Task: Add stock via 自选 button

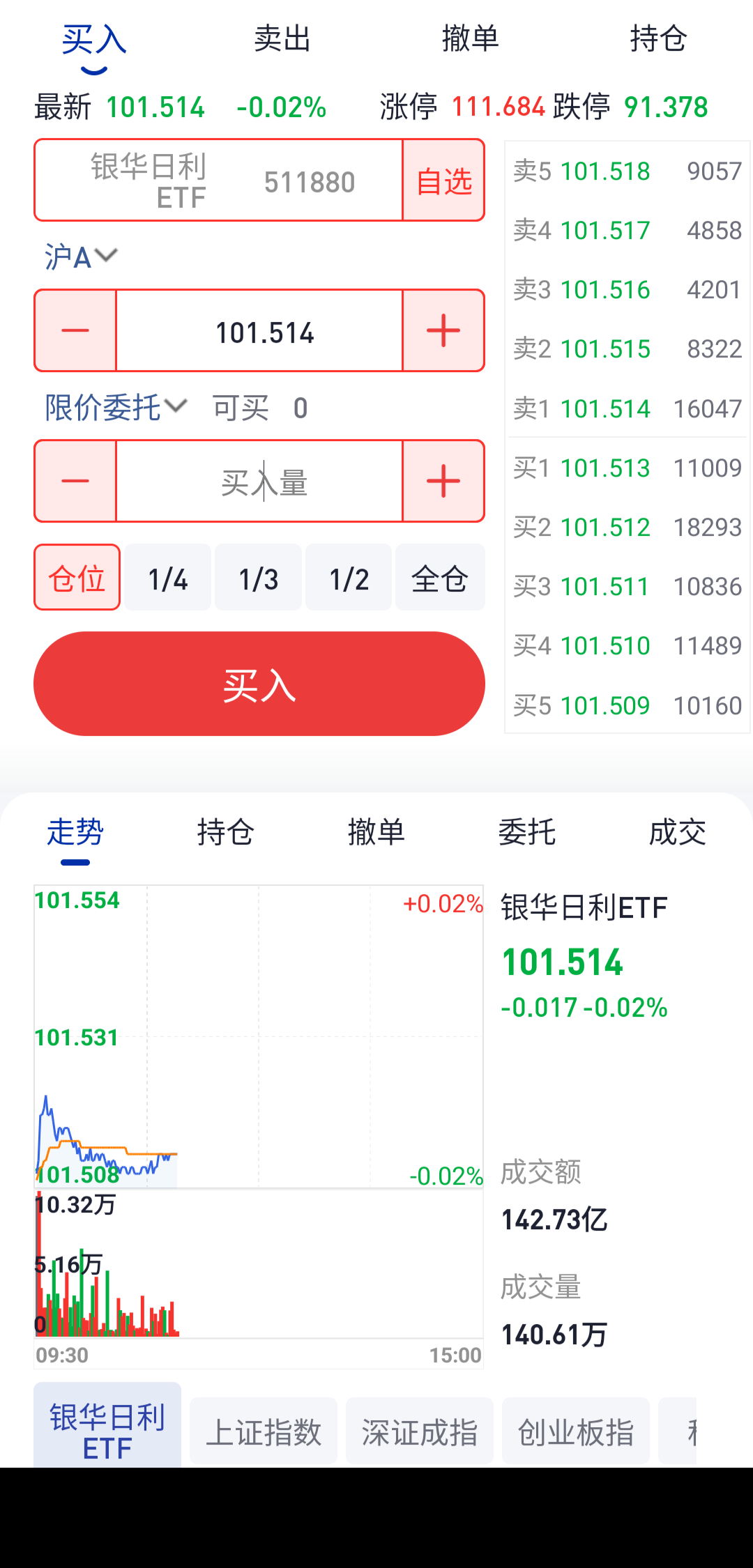Action: coord(443,181)
